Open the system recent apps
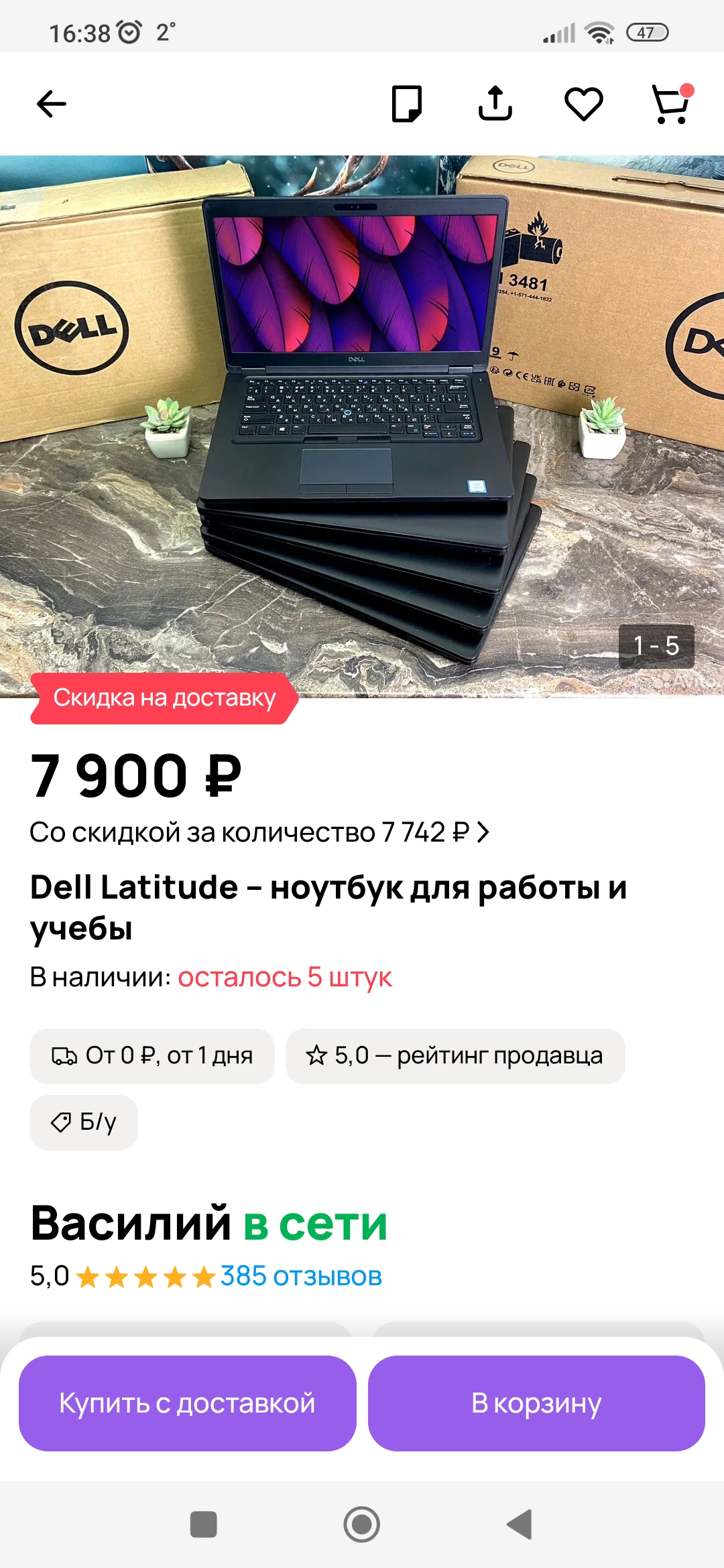The image size is (724, 1568). coord(203,1524)
